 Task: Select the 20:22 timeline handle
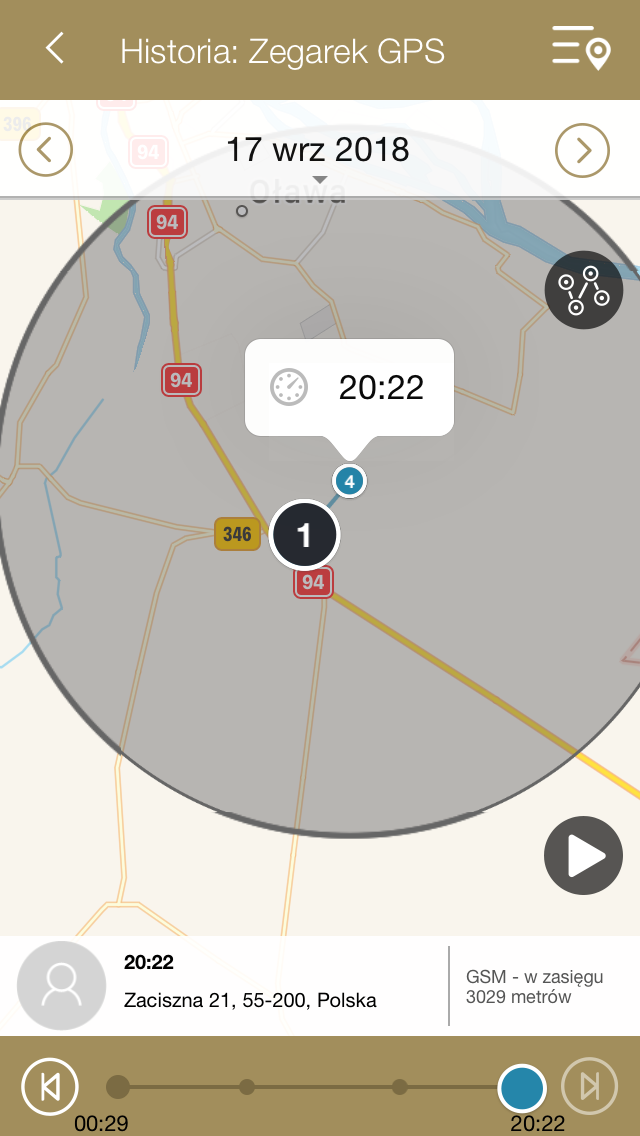pyautogui.click(x=522, y=1087)
